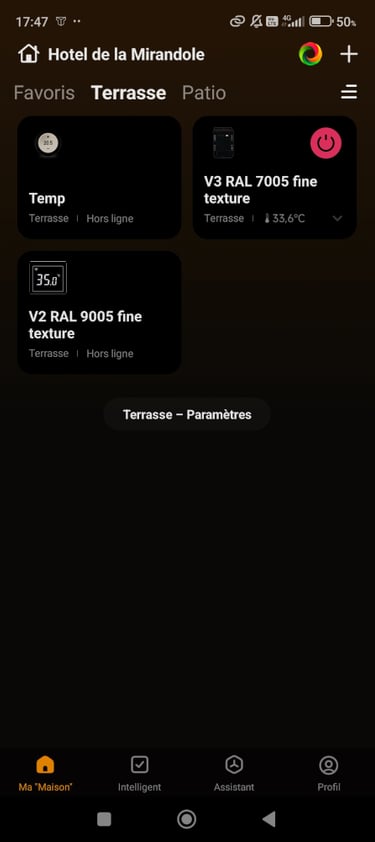This screenshot has height=842, width=375.
Task: Open the Hotel de la Mirandole home selector
Action: click(111, 54)
